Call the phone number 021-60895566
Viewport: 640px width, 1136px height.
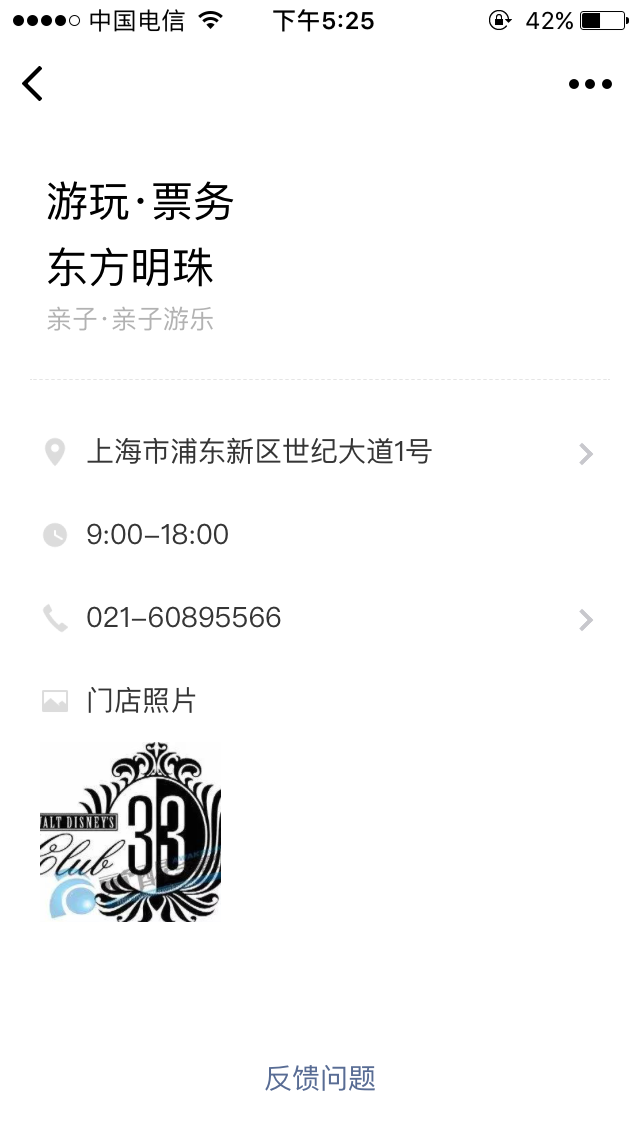[320, 619]
